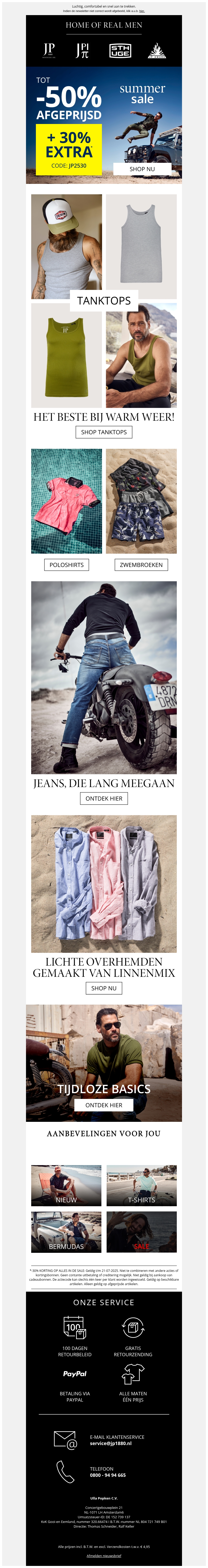Open the SALE recommendation tile

point(141,1231)
